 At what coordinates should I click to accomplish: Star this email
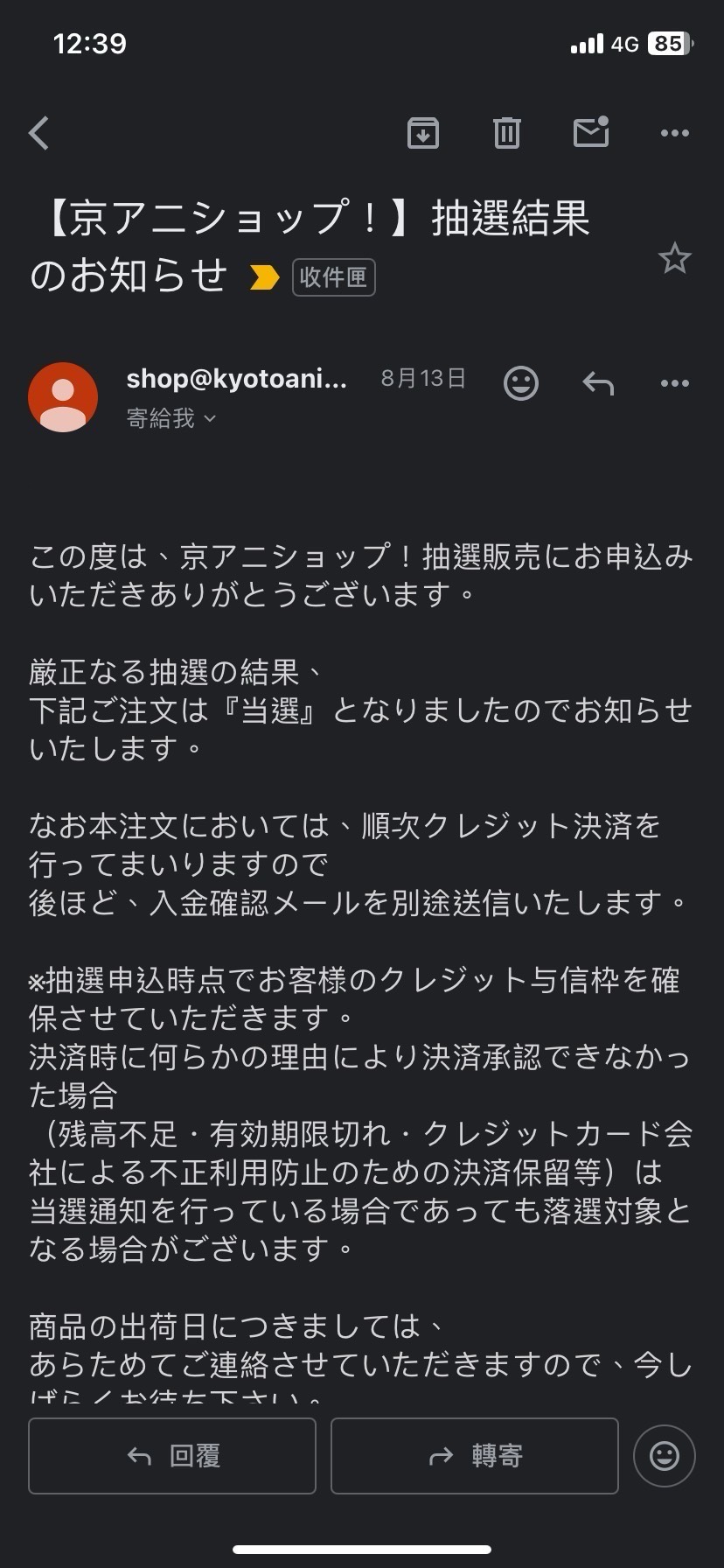[x=674, y=259]
